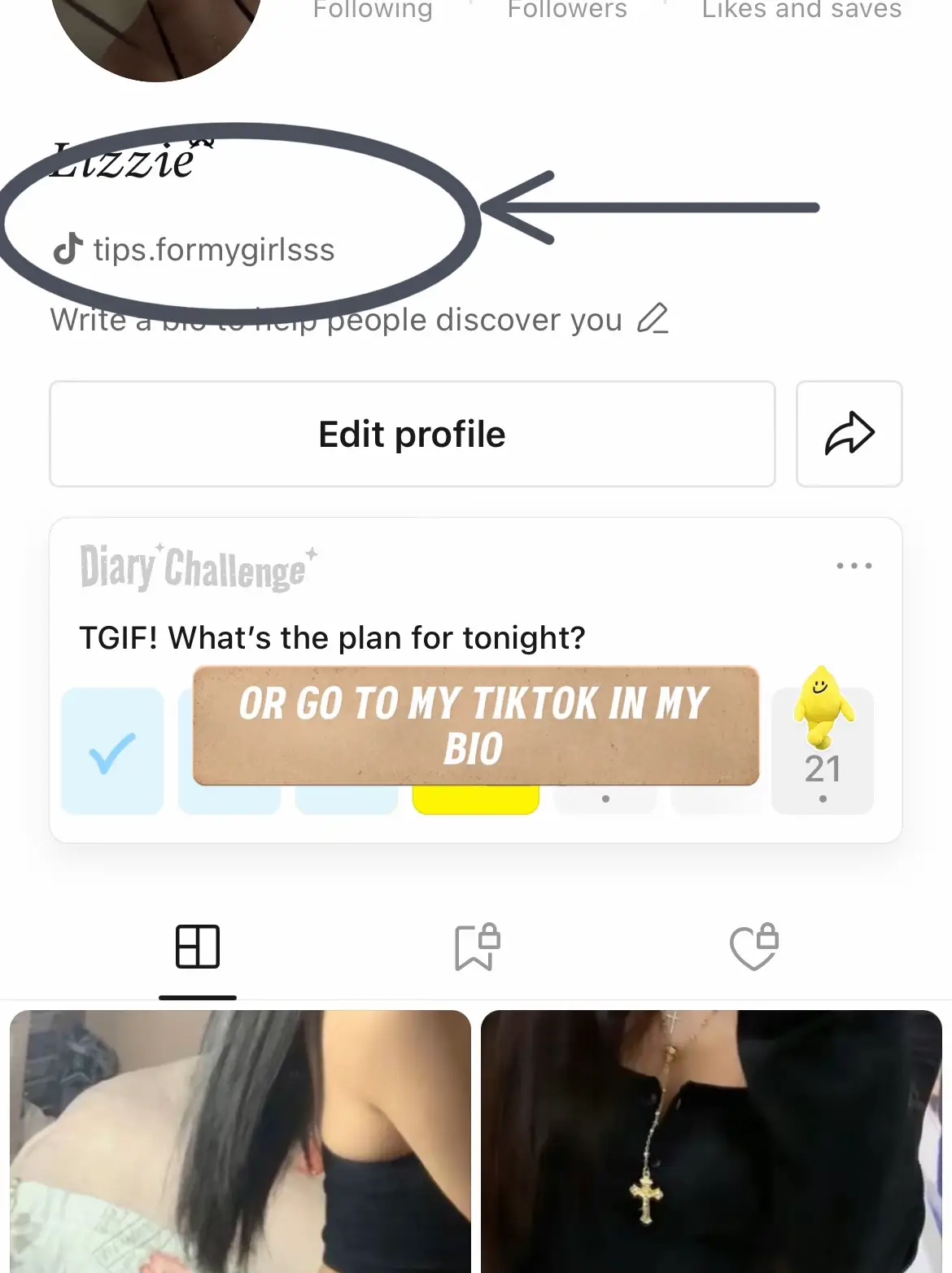
Task: Open the private saved posts bookmark icon
Action: point(476,945)
